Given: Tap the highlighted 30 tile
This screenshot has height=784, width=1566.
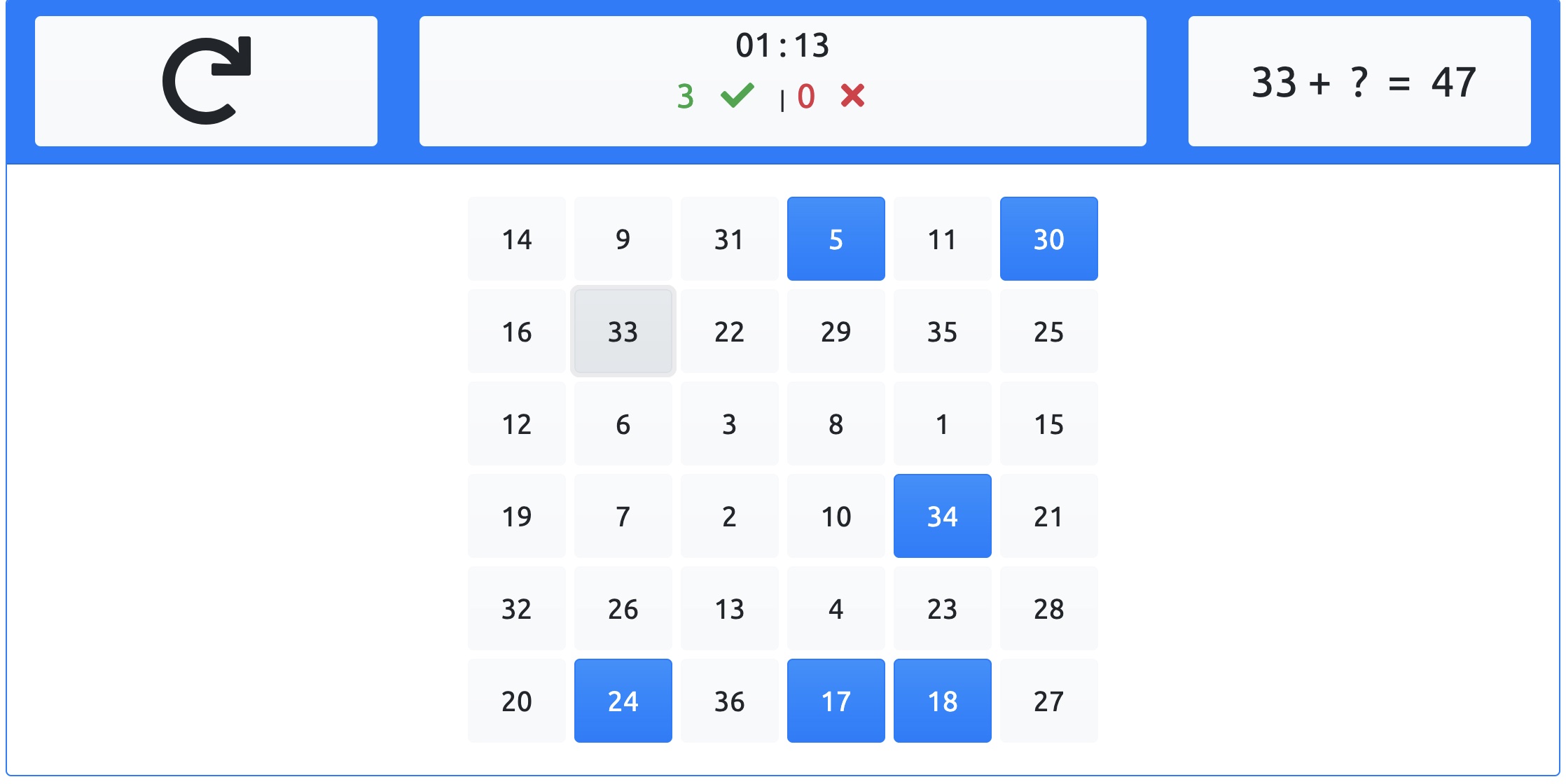Looking at the screenshot, I should coord(1048,239).
